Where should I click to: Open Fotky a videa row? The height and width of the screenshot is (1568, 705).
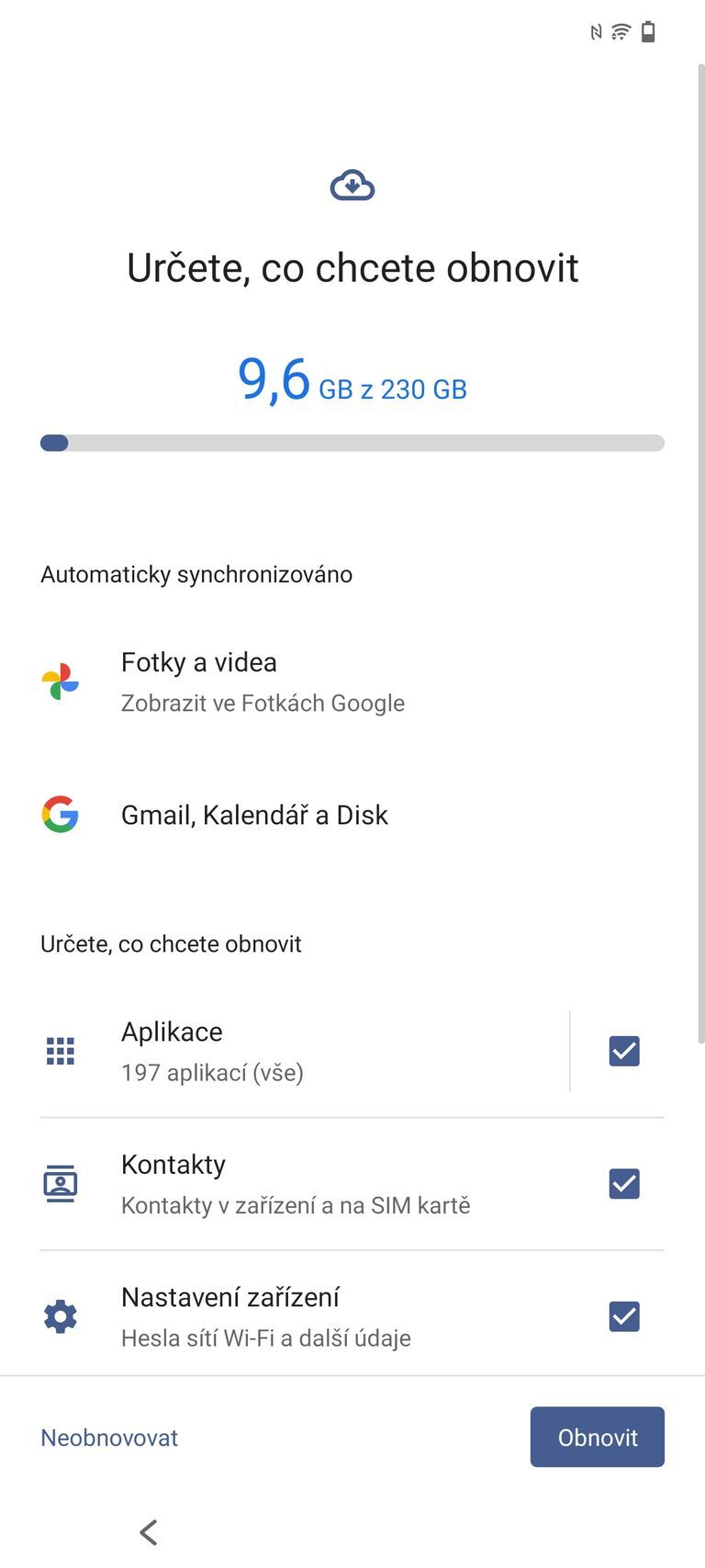pos(262,682)
